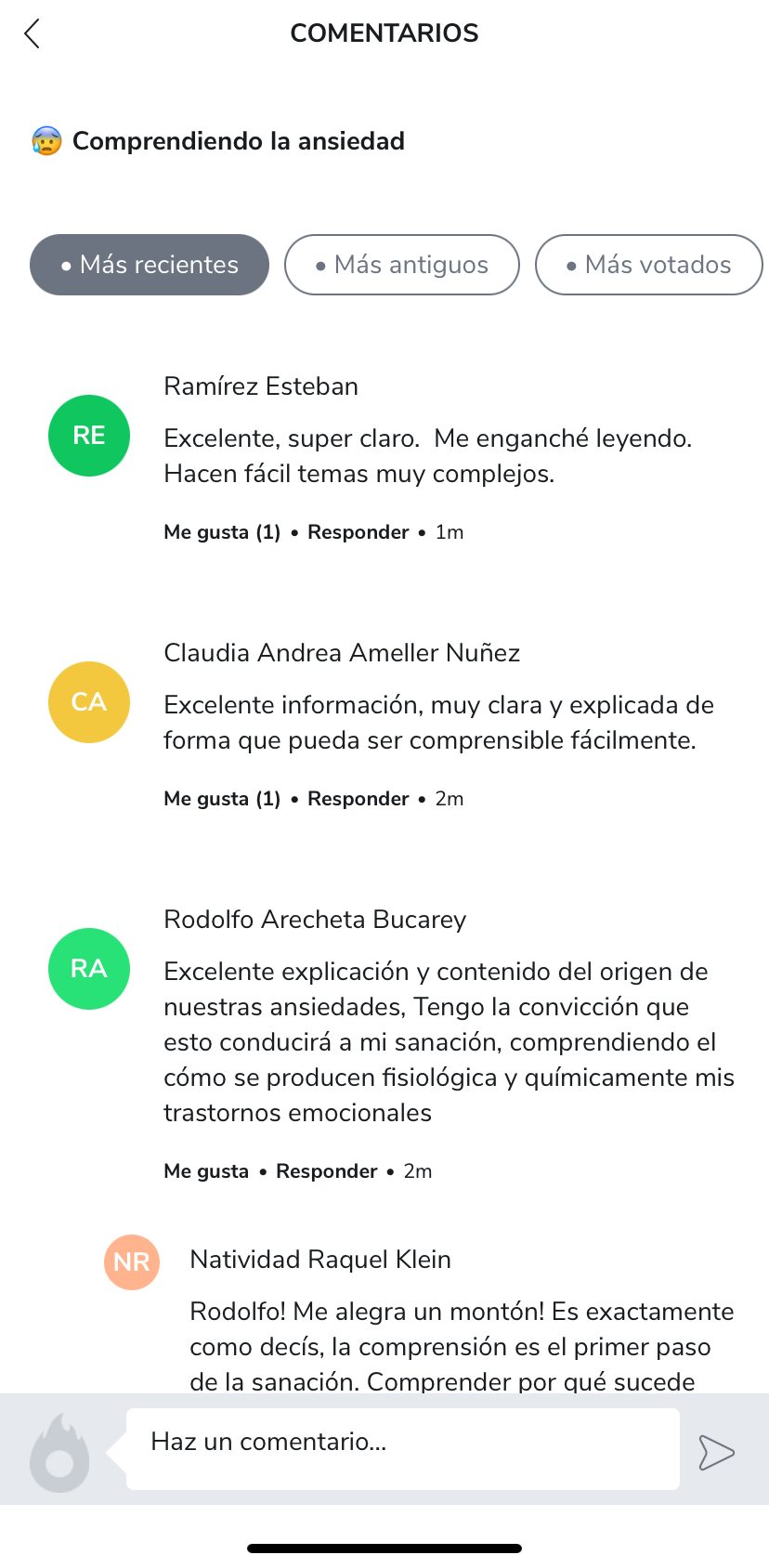
Task: Open Claudia Andrea's CA avatar
Action: click(89, 702)
